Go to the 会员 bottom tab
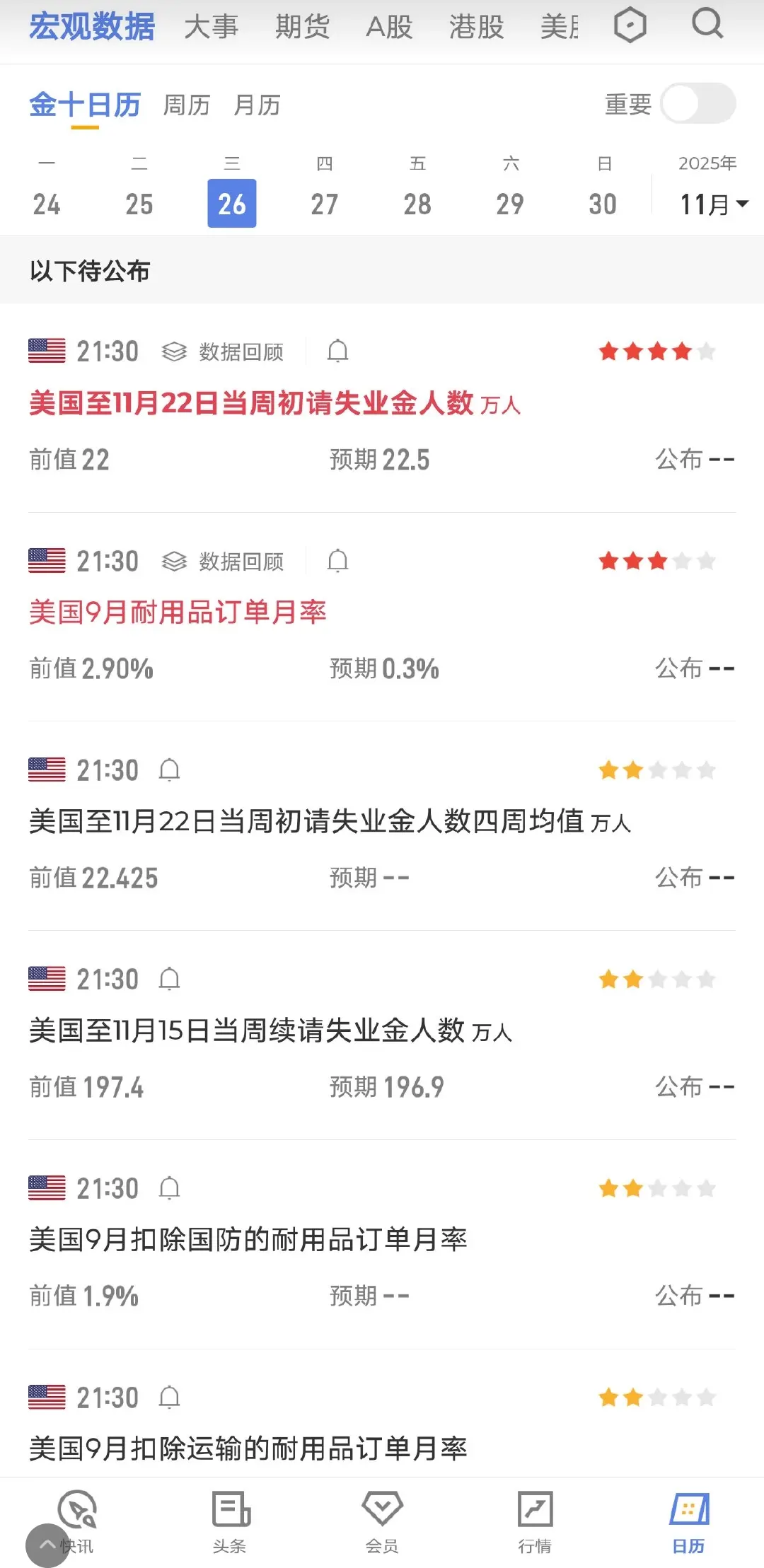Viewport: 764px width, 1568px height. [x=382, y=1521]
